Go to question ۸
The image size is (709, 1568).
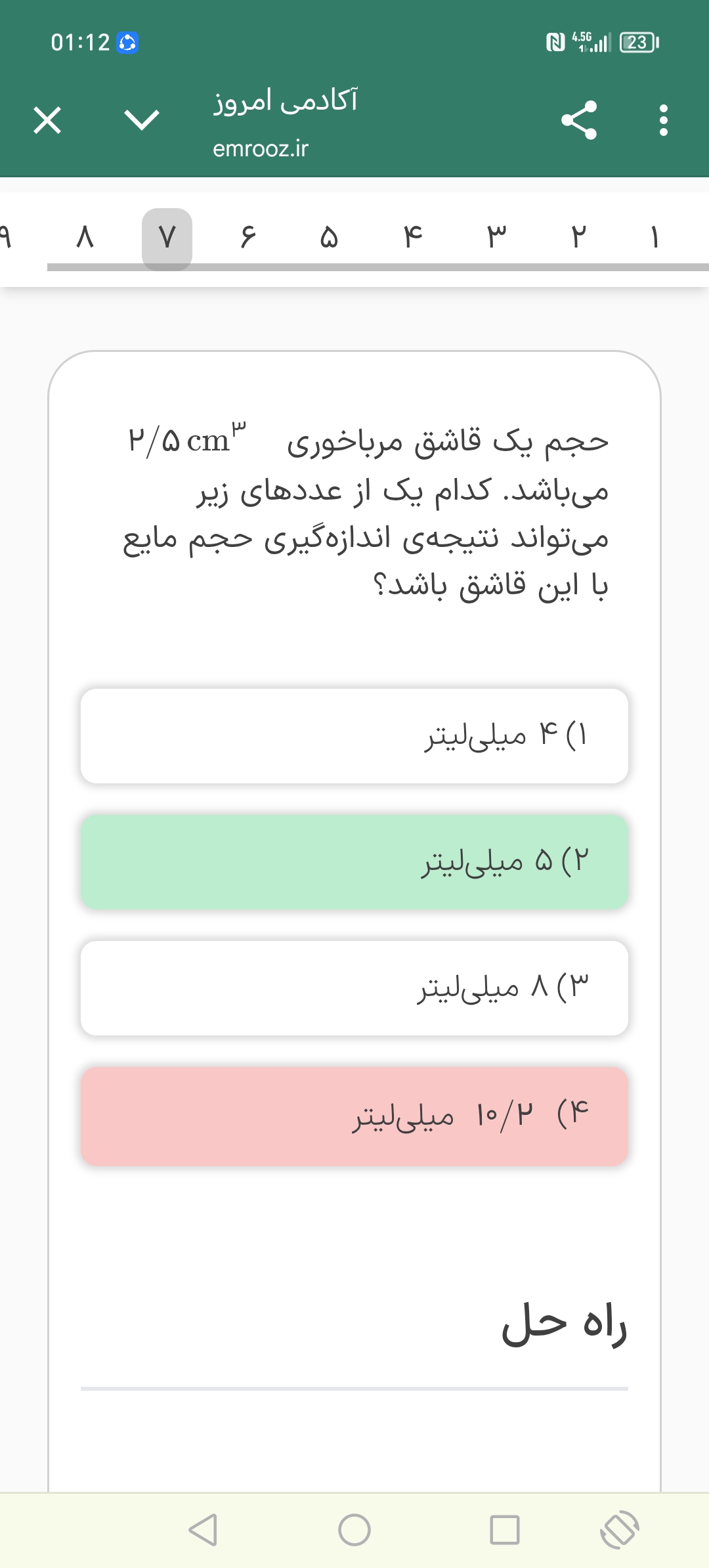(x=85, y=237)
